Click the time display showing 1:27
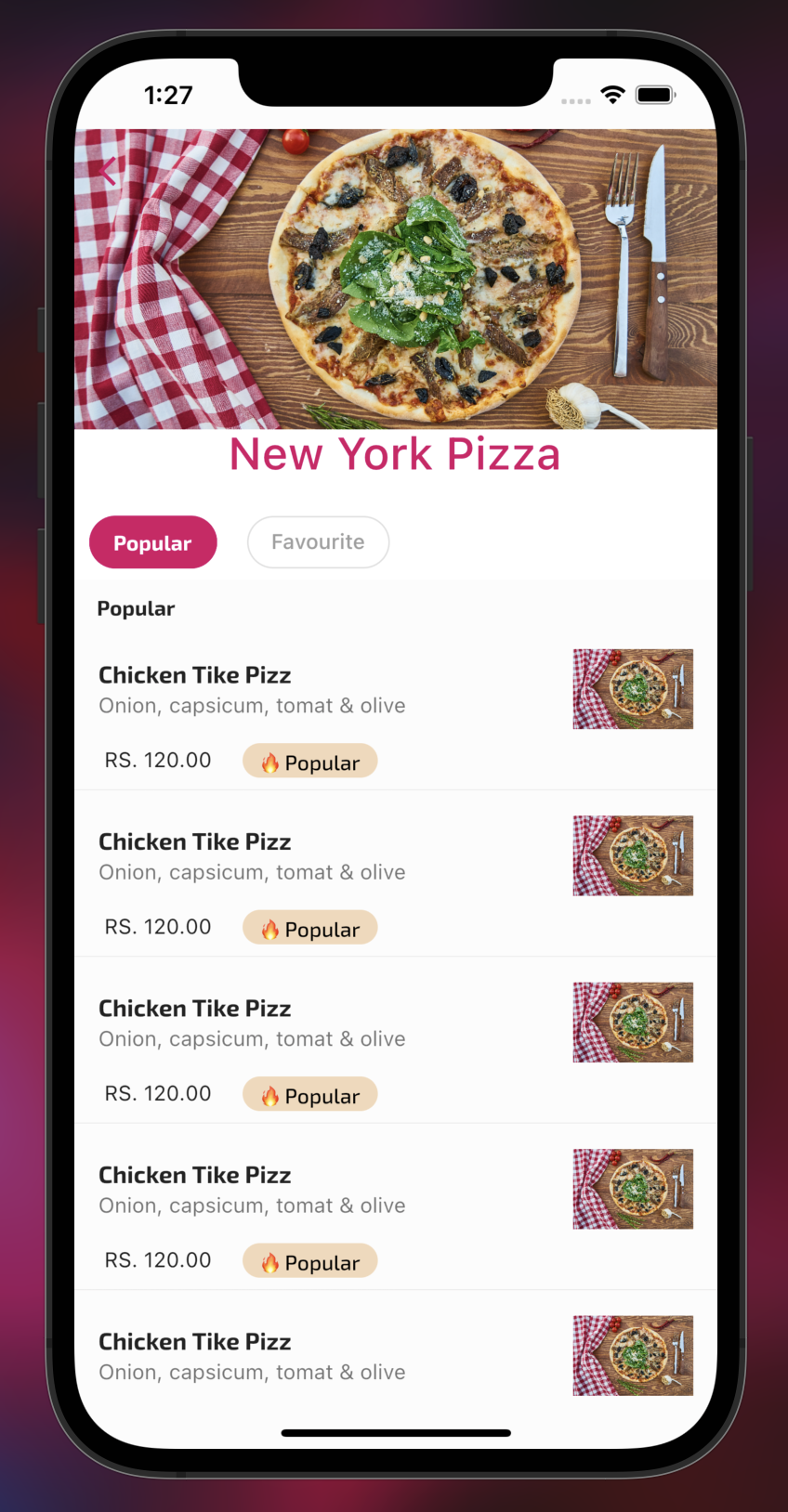Image resolution: width=788 pixels, height=1512 pixels. tap(170, 95)
